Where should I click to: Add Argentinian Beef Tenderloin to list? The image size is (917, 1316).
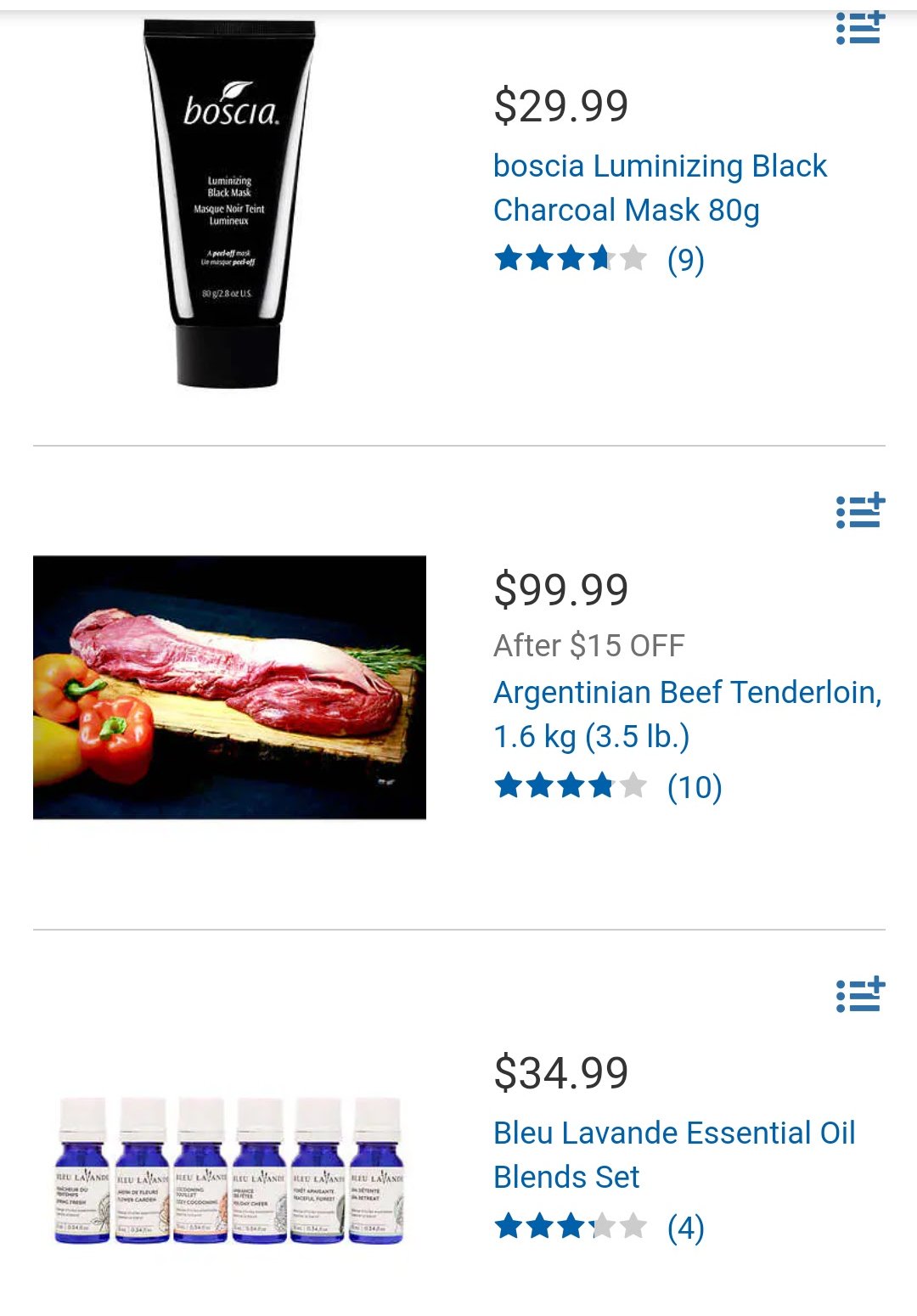pyautogui.click(x=859, y=512)
